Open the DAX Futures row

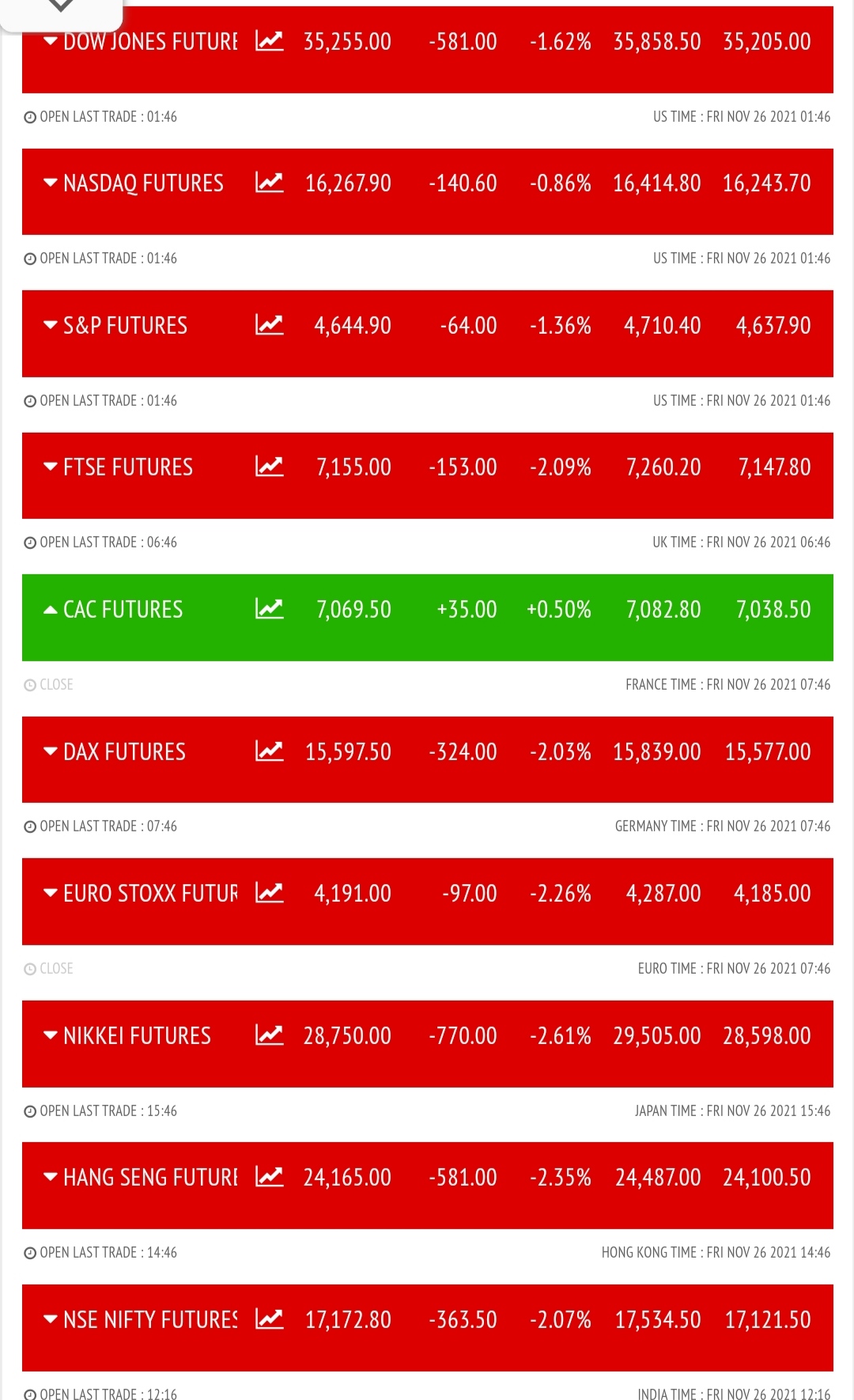click(x=428, y=759)
